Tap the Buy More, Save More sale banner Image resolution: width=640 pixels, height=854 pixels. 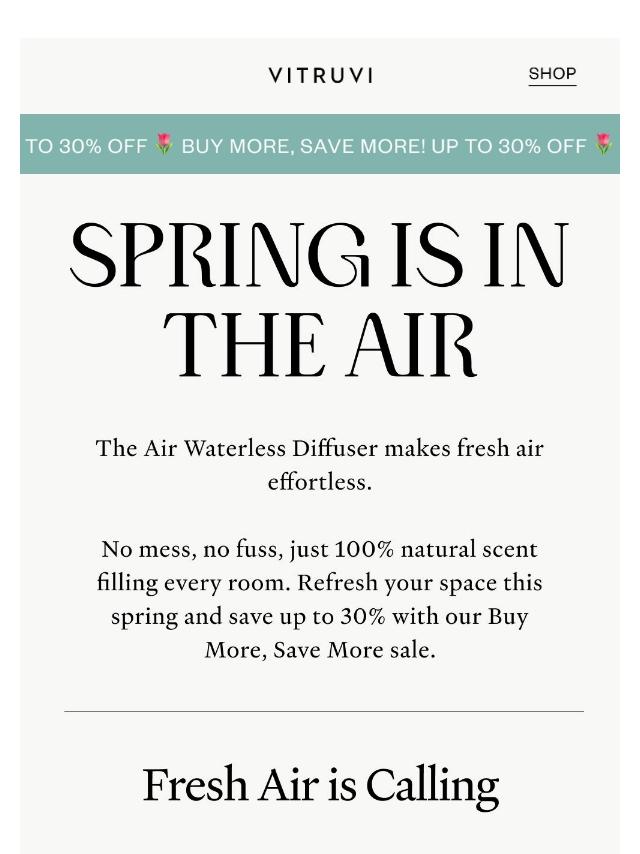pos(320,145)
